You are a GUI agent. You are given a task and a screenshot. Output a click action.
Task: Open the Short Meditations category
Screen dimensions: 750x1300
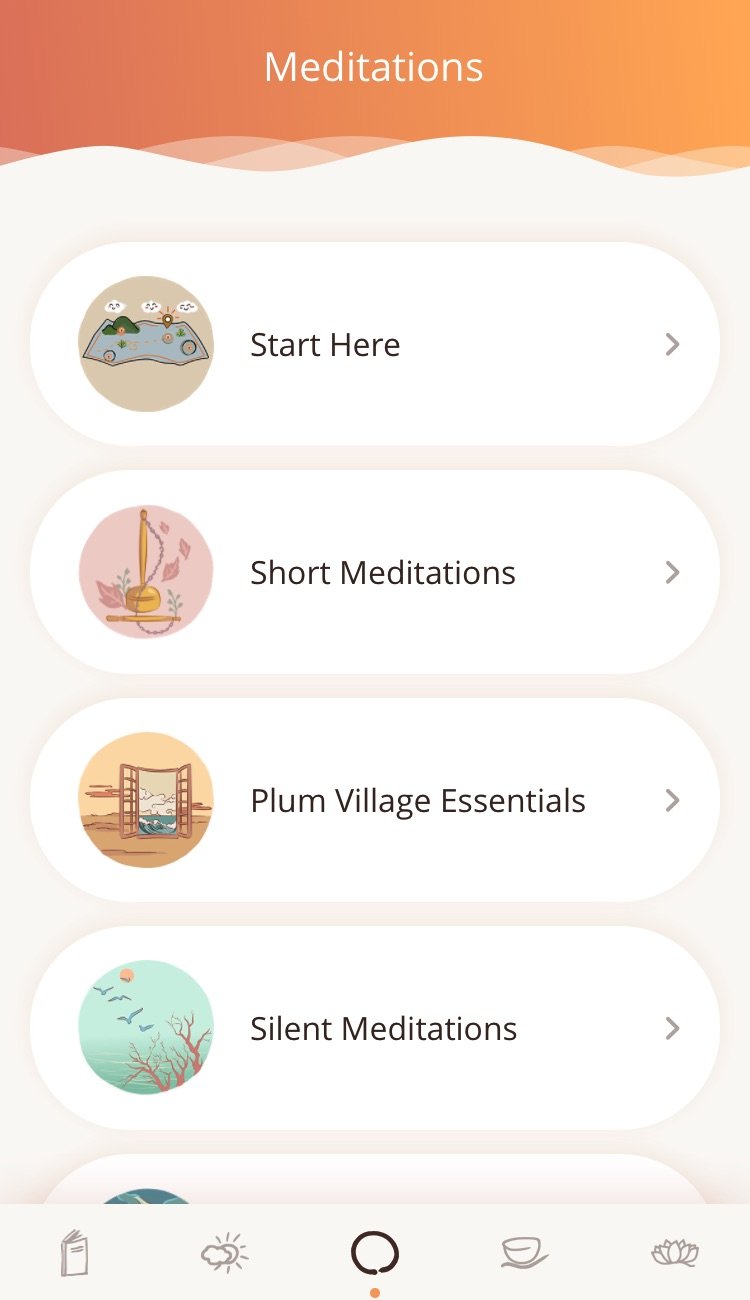tap(383, 572)
